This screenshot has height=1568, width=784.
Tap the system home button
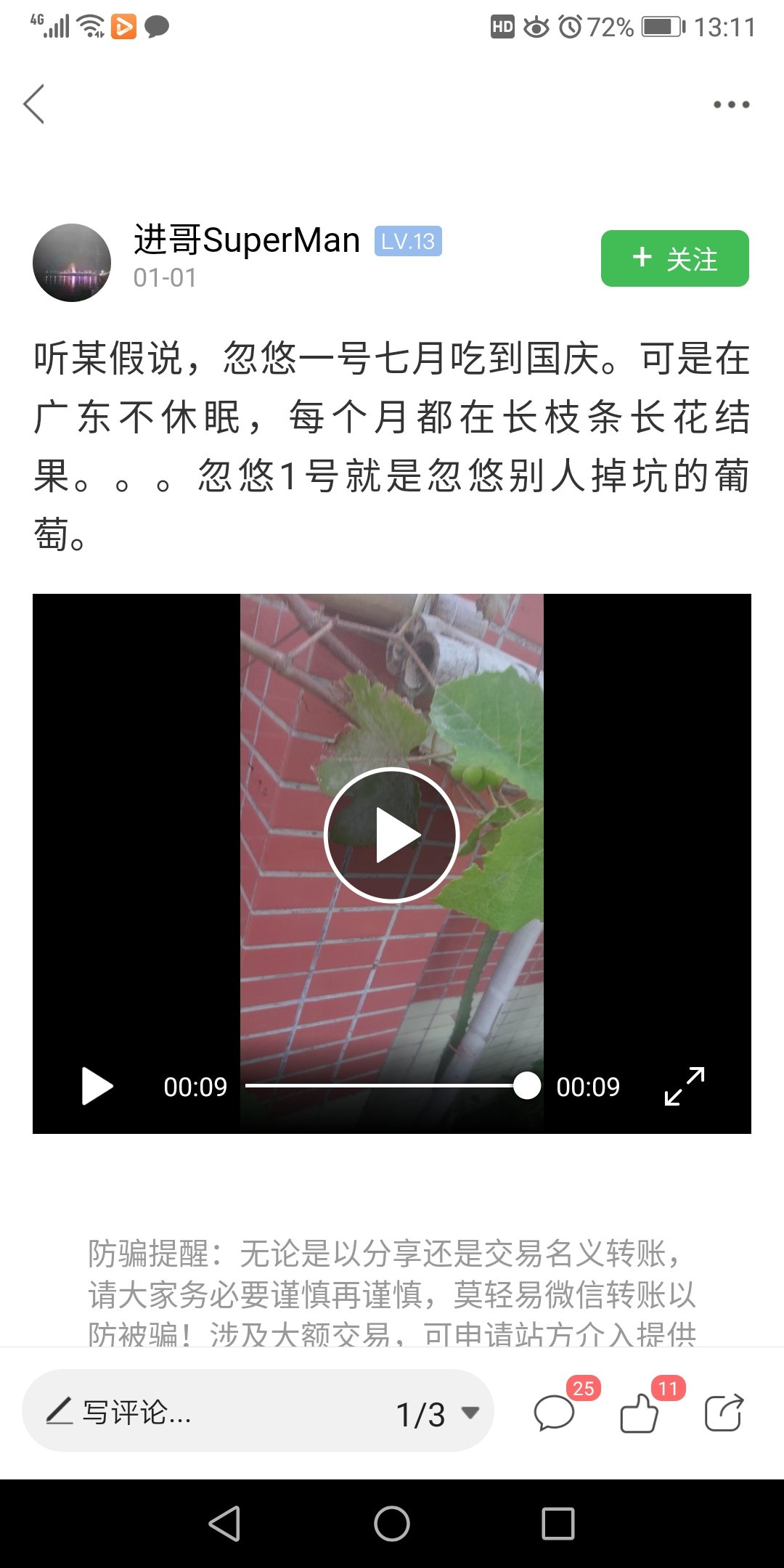392,1523
